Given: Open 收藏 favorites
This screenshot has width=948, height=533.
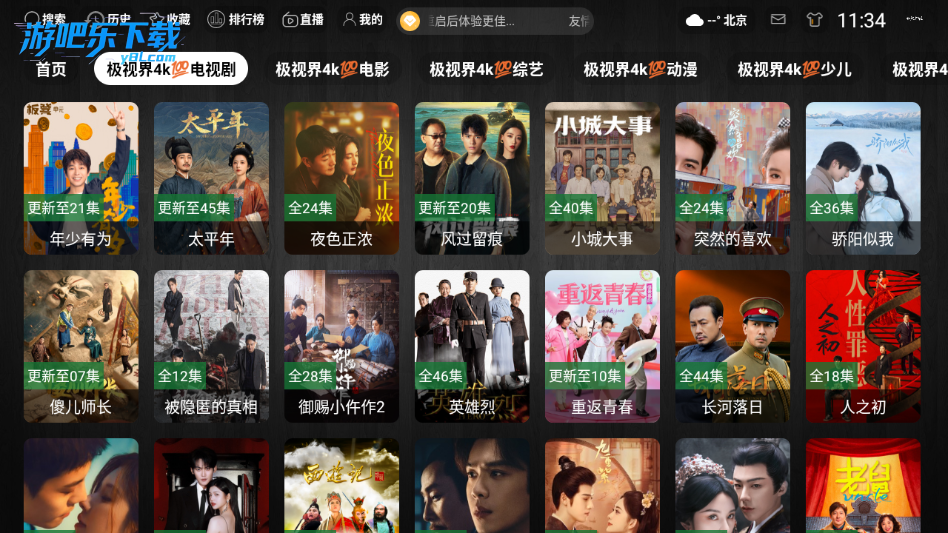Looking at the screenshot, I should [168, 20].
